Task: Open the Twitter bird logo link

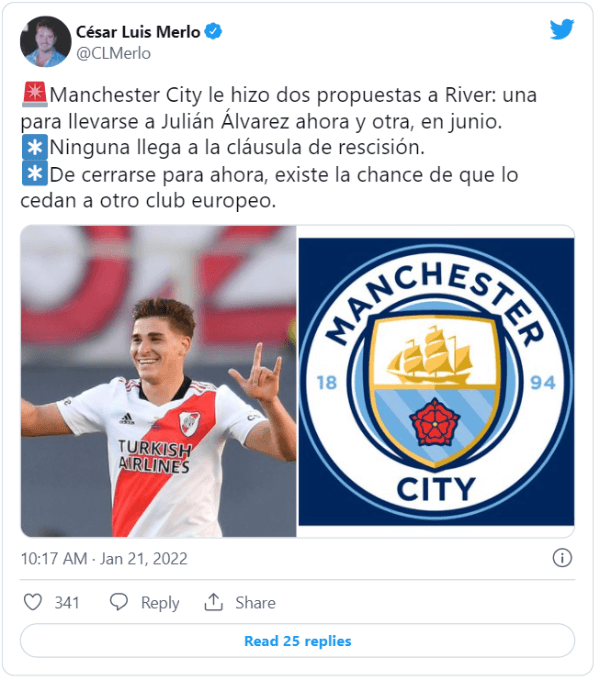Action: click(562, 30)
